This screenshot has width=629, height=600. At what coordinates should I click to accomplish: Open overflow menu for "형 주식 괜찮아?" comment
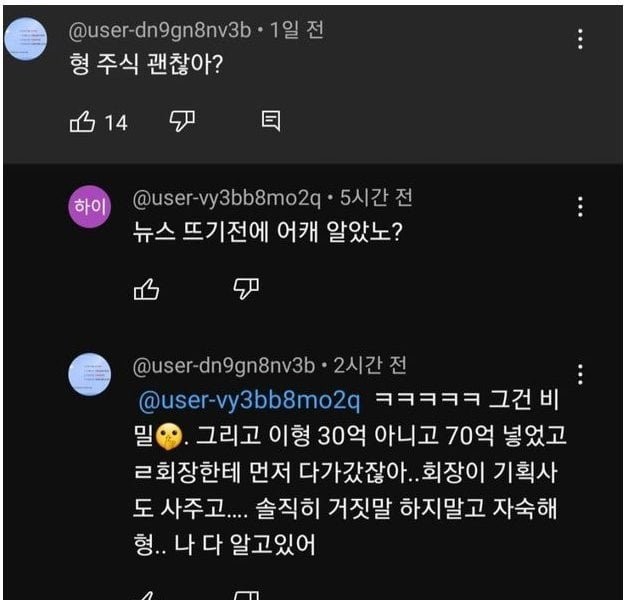pyautogui.click(x=581, y=40)
